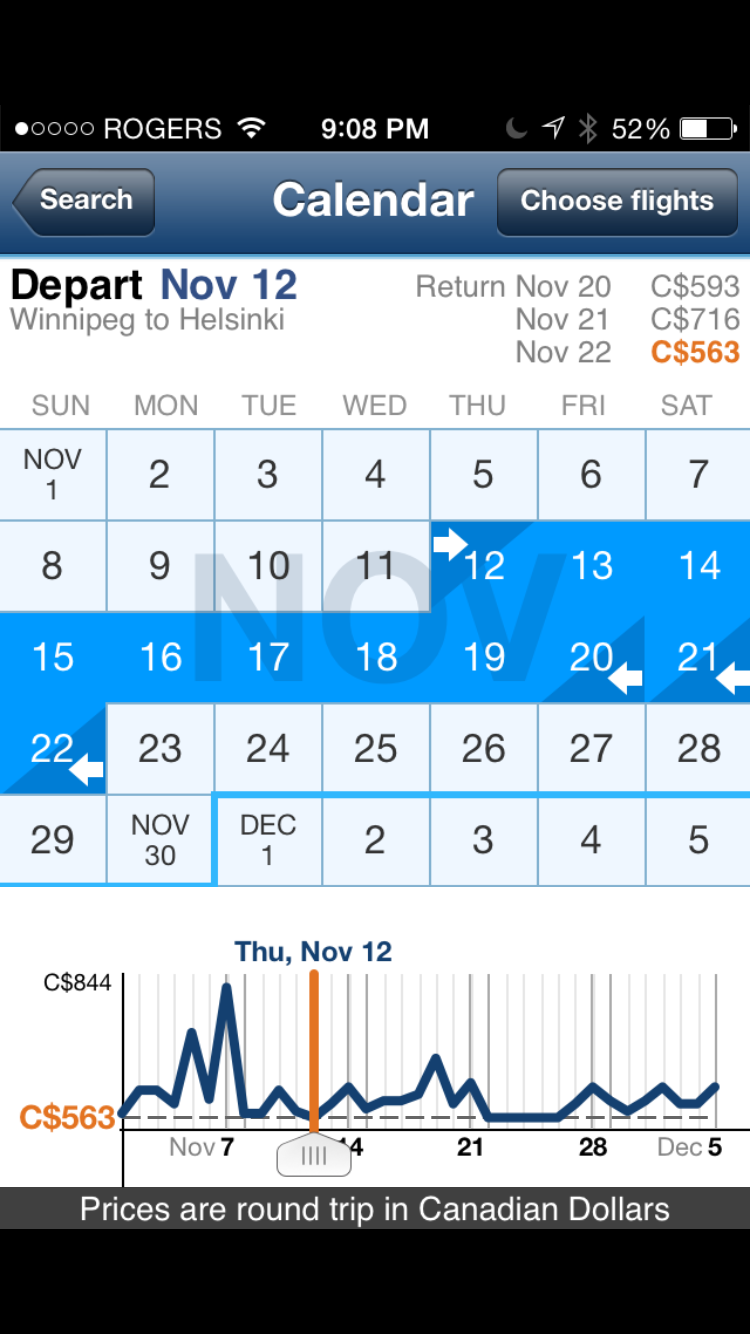This screenshot has height=1334, width=750.
Task: Select November 17 date cell
Action: (x=268, y=657)
